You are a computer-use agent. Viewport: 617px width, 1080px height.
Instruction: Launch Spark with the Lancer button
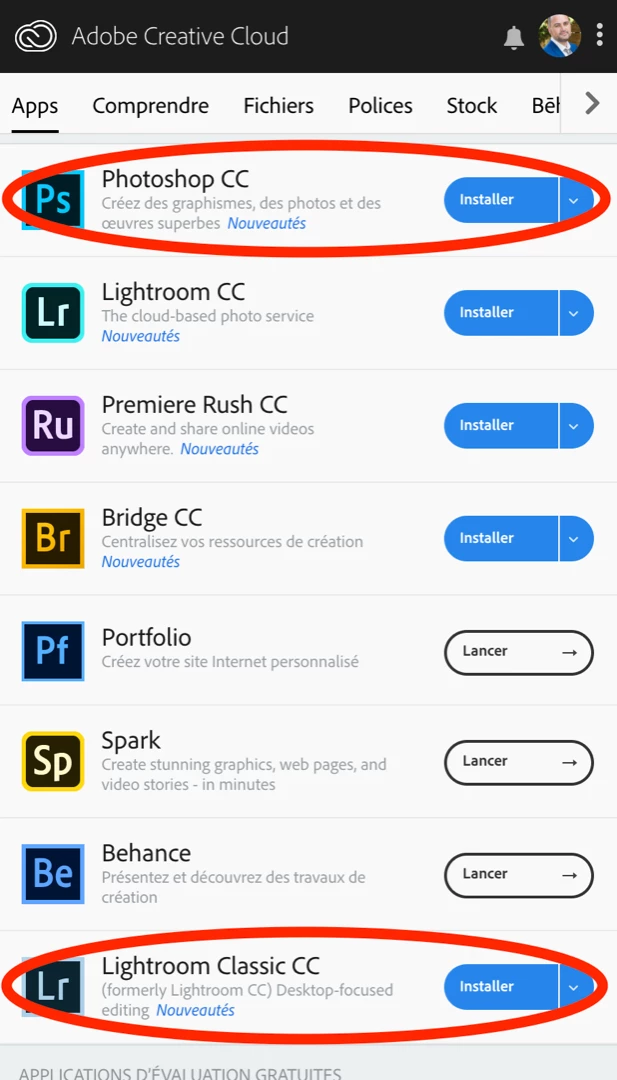(518, 762)
